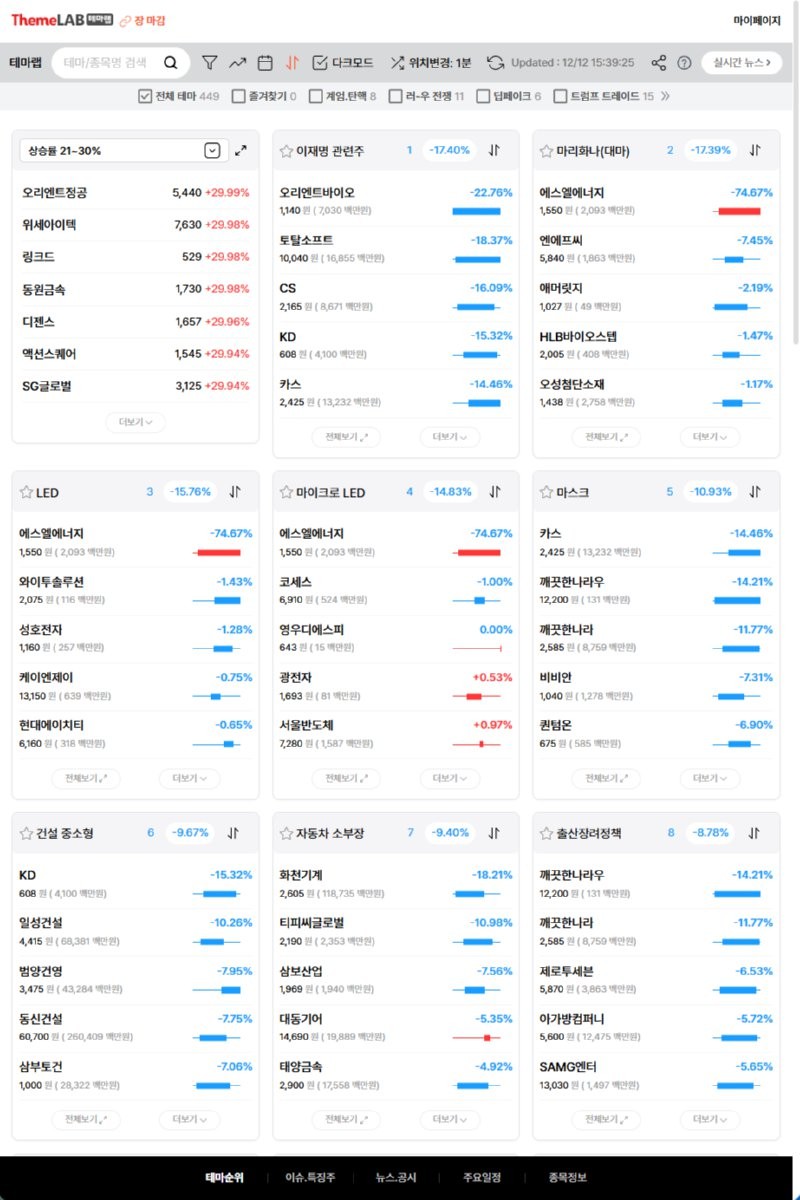The image size is (800, 1200).
Task: Expand the 상승률 21~30% dropdown
Action: pos(212,151)
